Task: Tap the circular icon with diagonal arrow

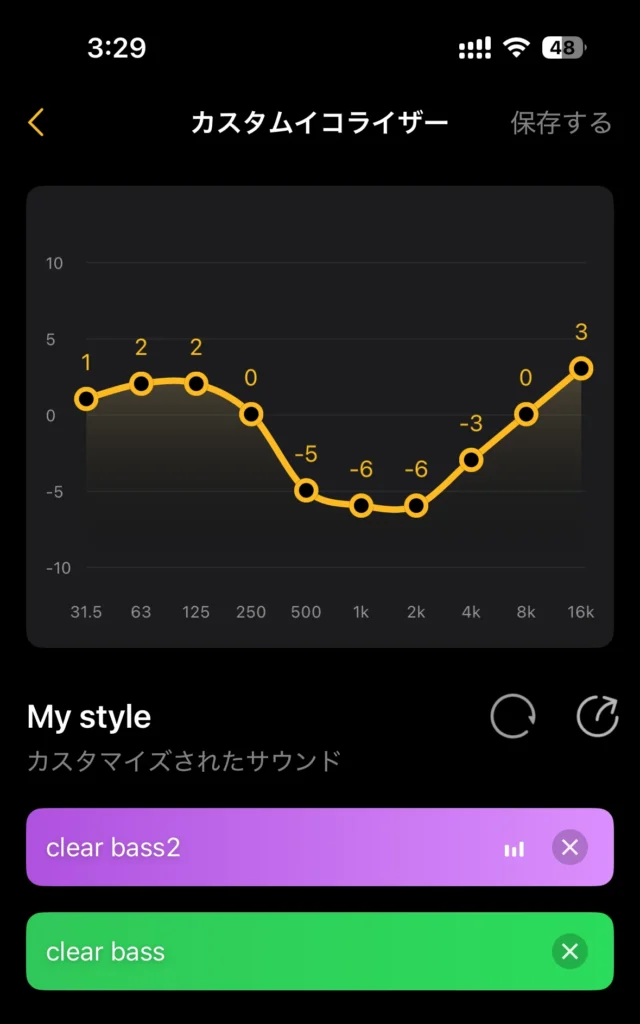Action: pos(598,716)
